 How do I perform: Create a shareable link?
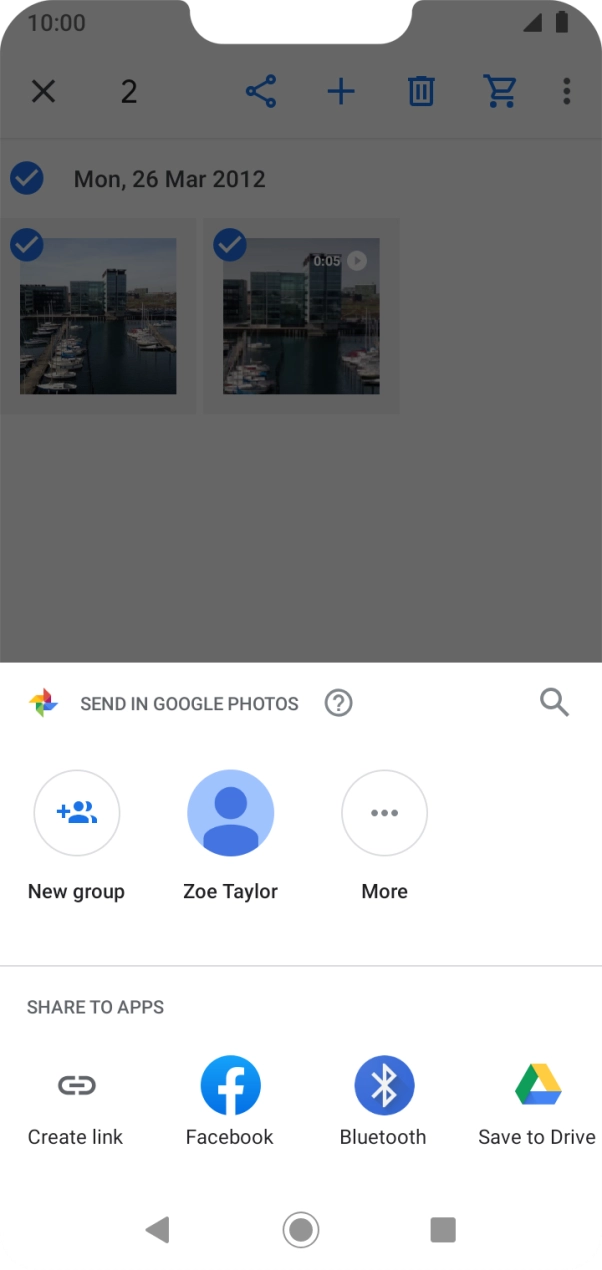(x=76, y=1085)
